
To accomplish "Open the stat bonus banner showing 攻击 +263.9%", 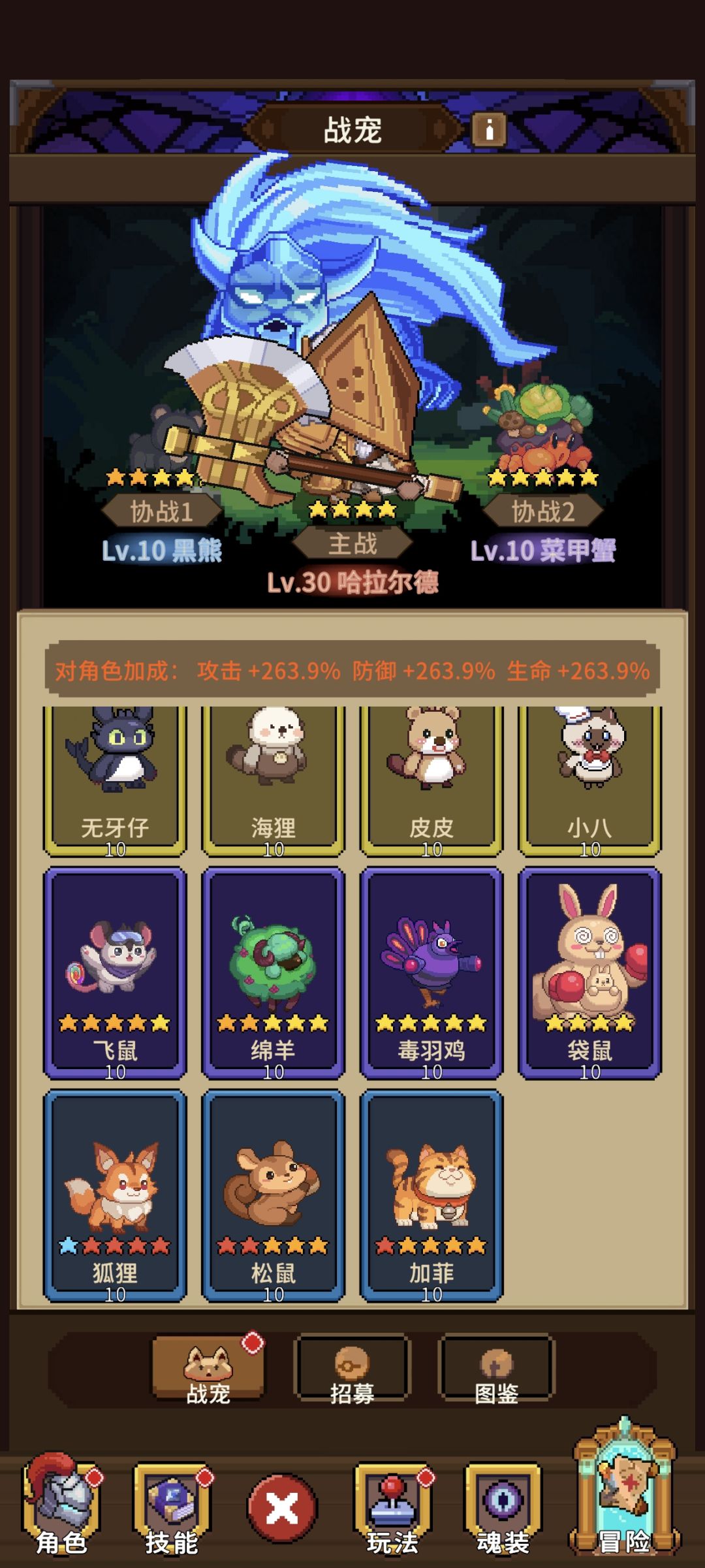I will [352, 669].
